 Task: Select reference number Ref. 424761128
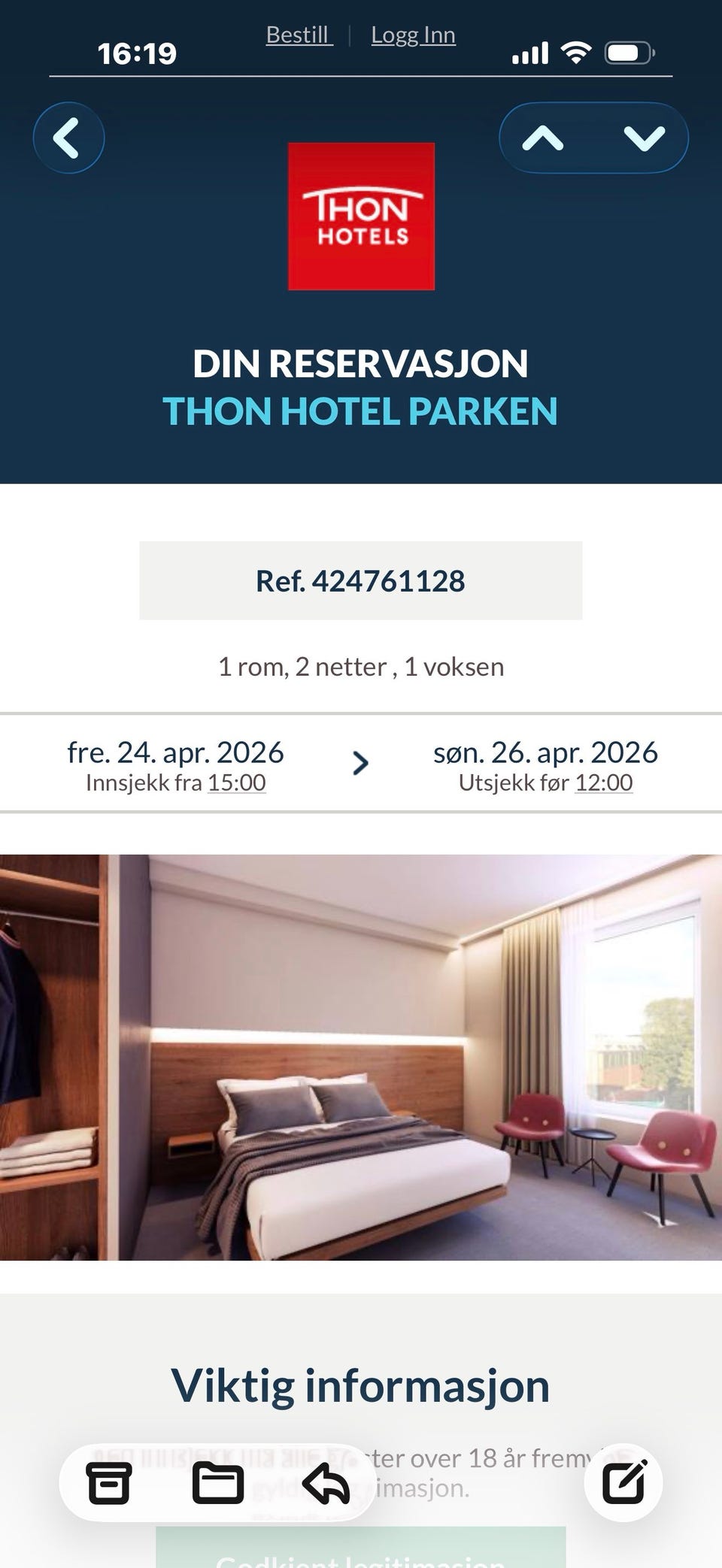[x=360, y=580]
